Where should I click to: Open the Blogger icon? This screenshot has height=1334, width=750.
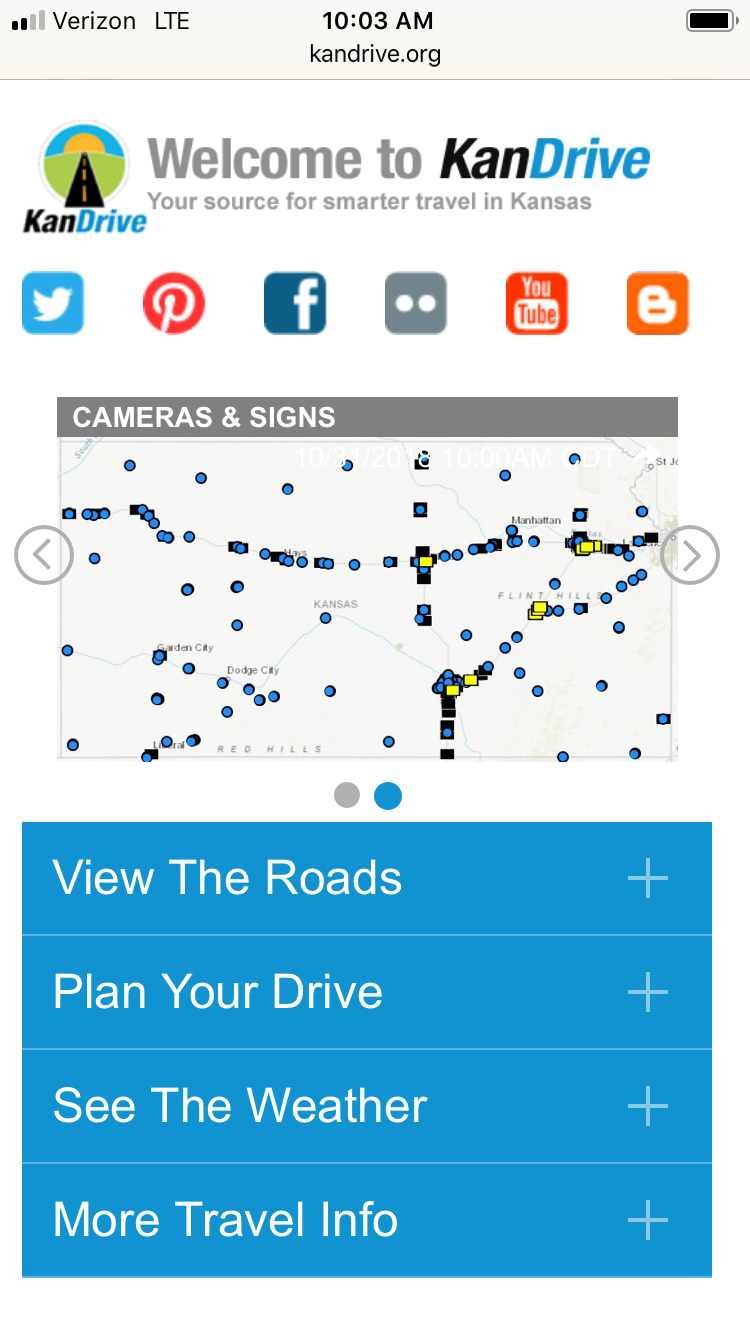tap(658, 303)
